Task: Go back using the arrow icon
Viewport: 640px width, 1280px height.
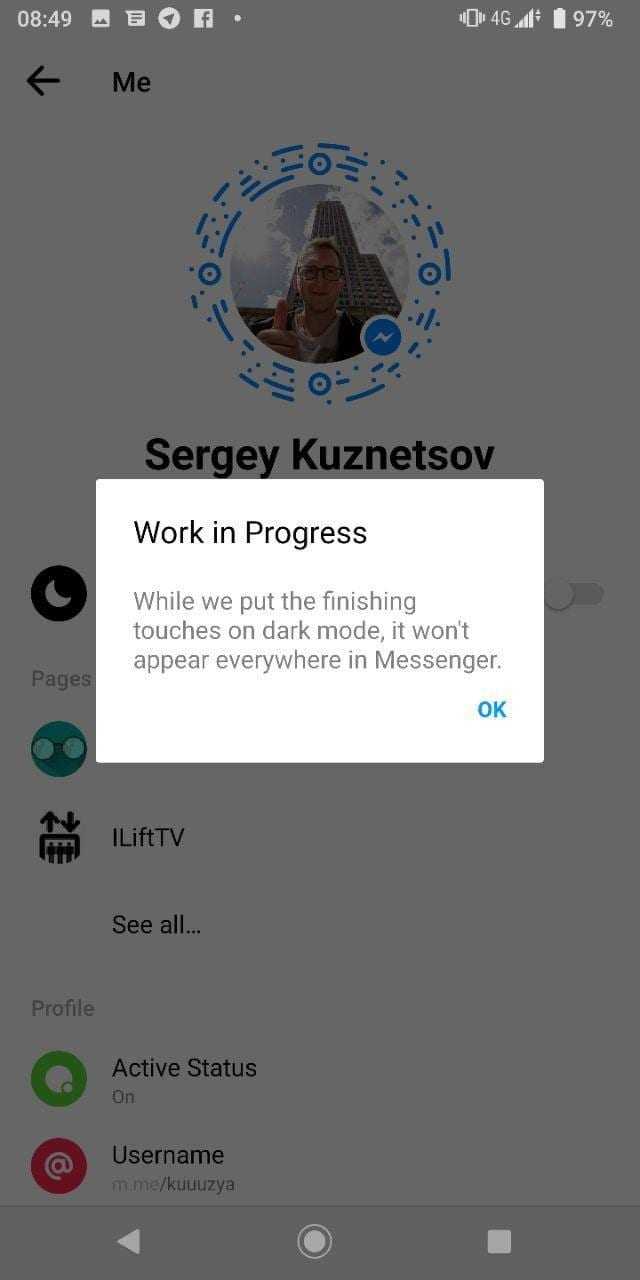Action: pyautogui.click(x=43, y=81)
